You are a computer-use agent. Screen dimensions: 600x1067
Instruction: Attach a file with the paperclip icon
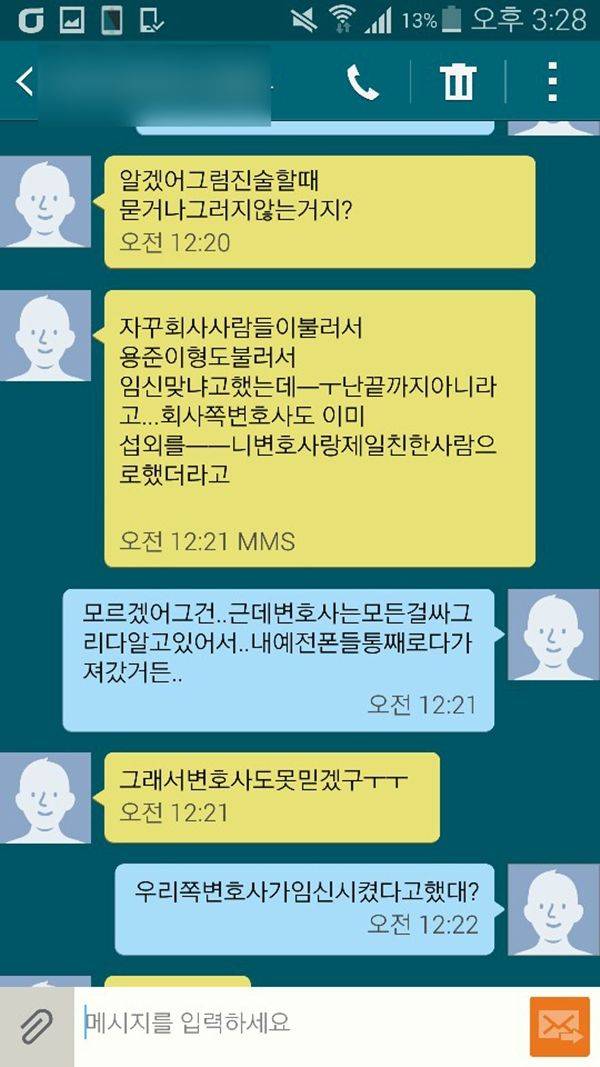tap(37, 1026)
